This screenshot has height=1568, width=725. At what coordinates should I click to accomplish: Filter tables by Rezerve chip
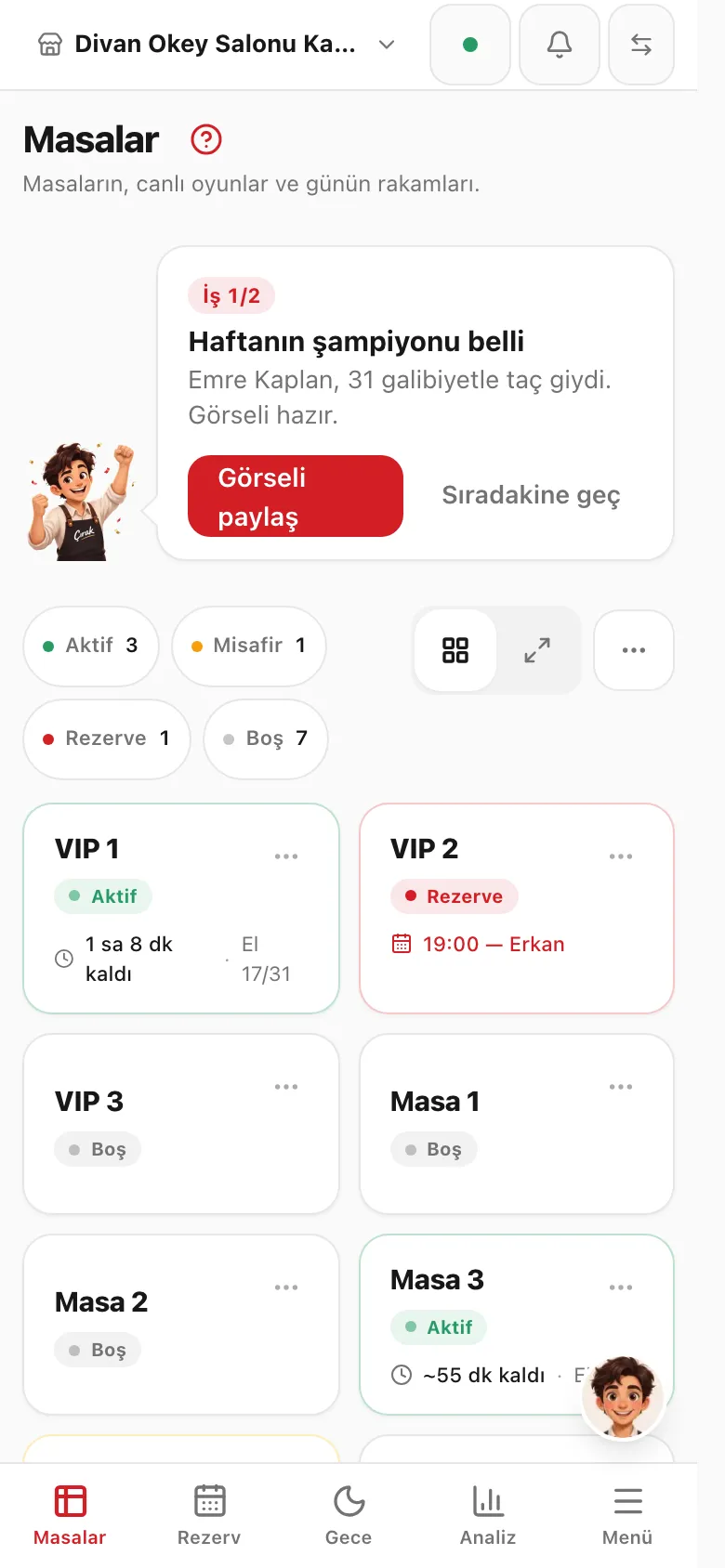[x=107, y=738]
